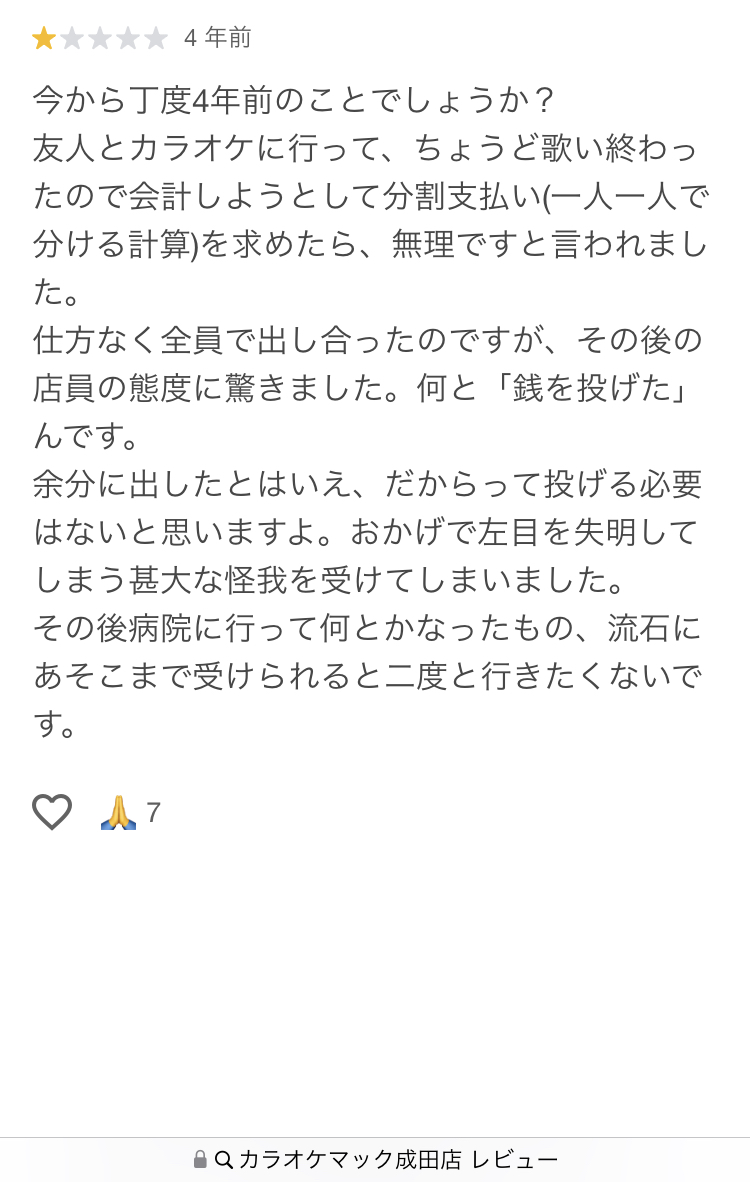The image size is (750, 1182).
Task: Like this review with the heart icon
Action: pyautogui.click(x=52, y=812)
